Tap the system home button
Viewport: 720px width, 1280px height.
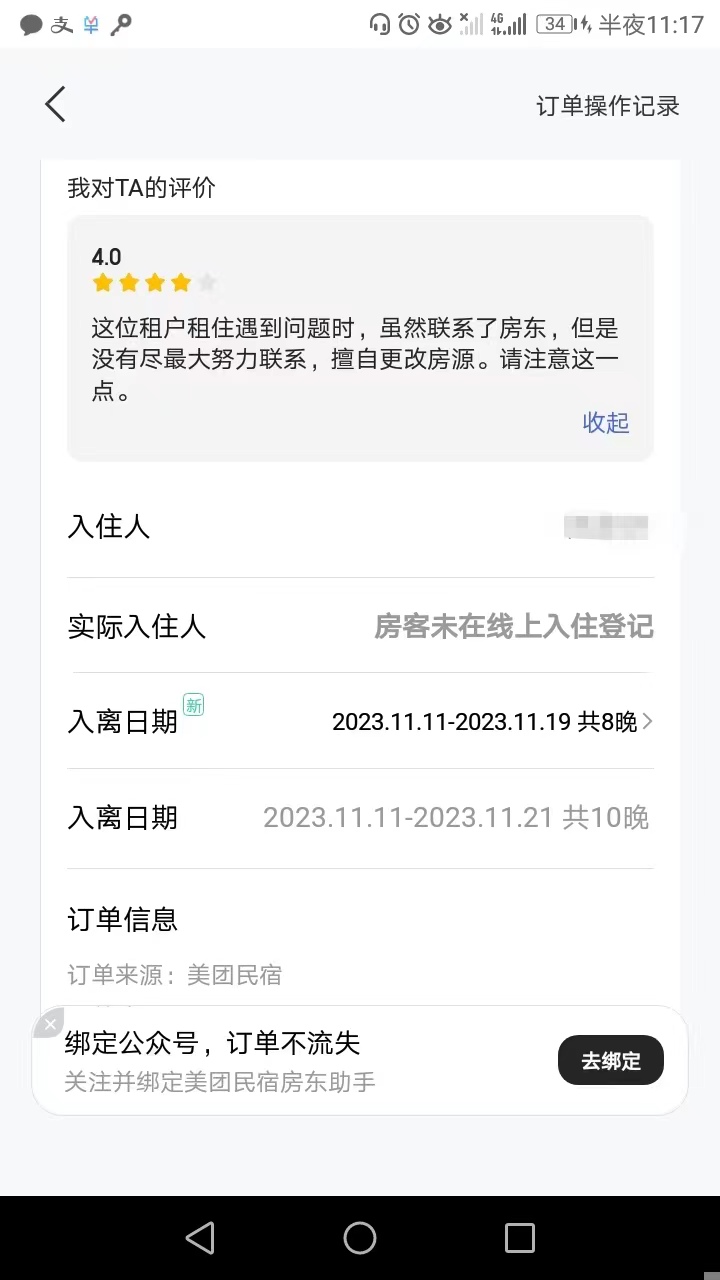click(360, 1238)
